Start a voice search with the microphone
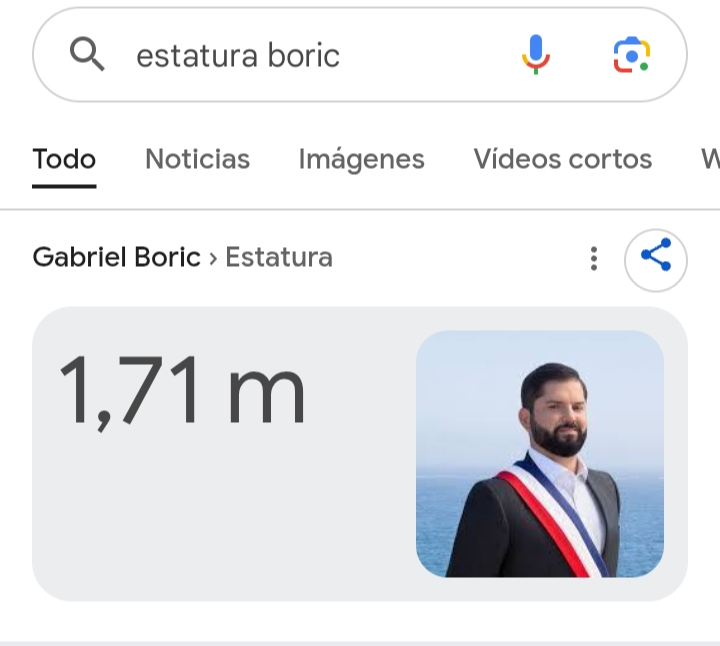The height and width of the screenshot is (646, 720). [536, 55]
